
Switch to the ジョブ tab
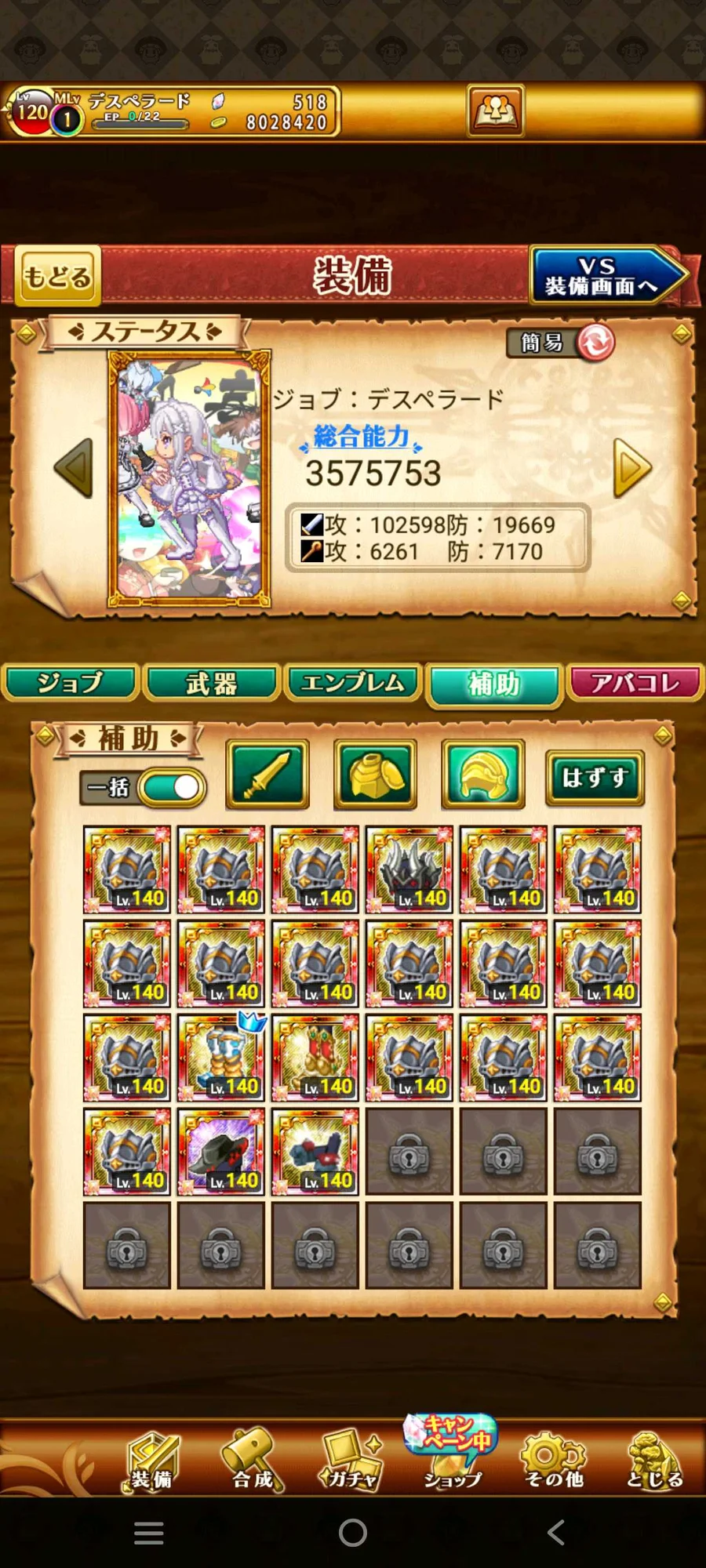71,683
